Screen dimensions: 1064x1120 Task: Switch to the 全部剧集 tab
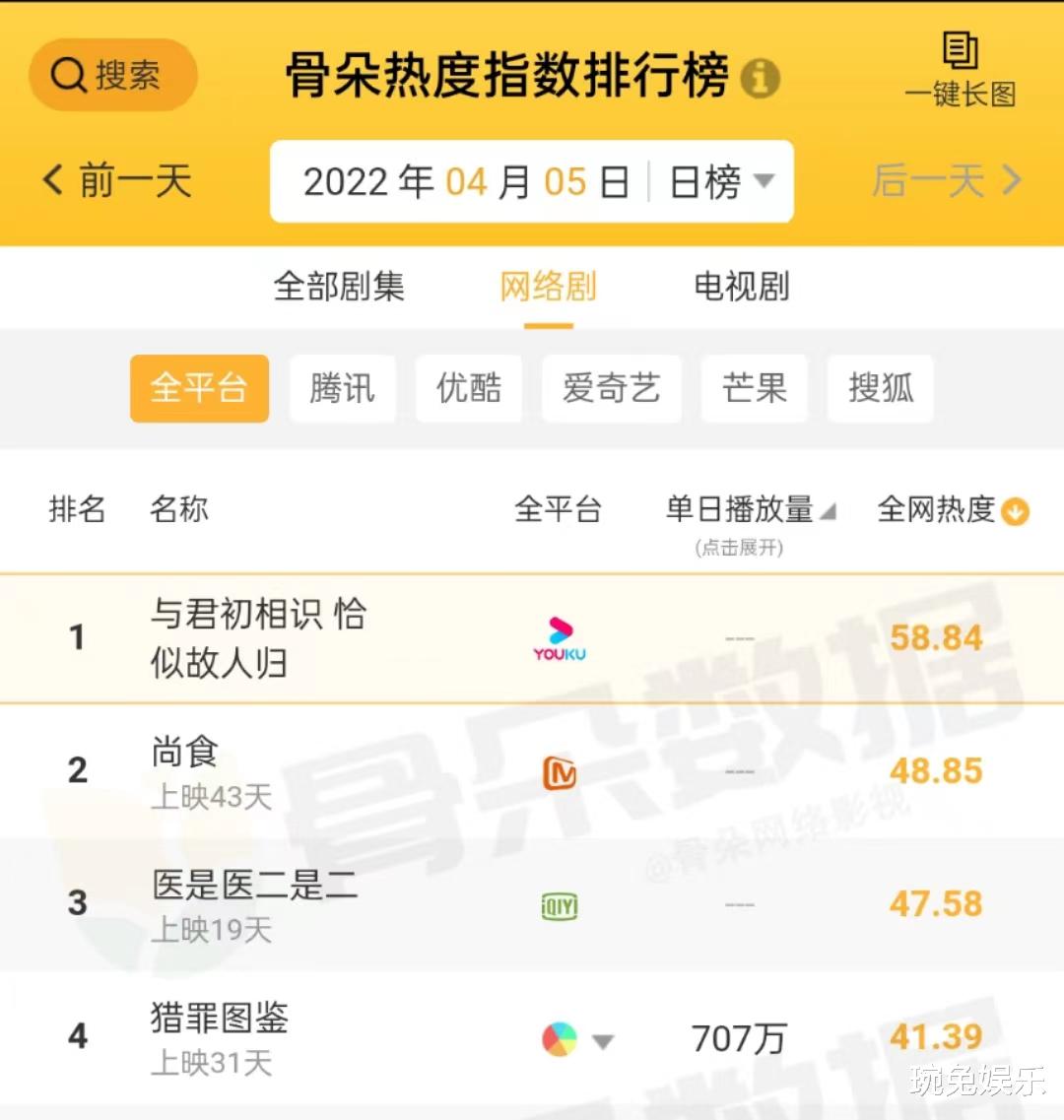(x=339, y=287)
